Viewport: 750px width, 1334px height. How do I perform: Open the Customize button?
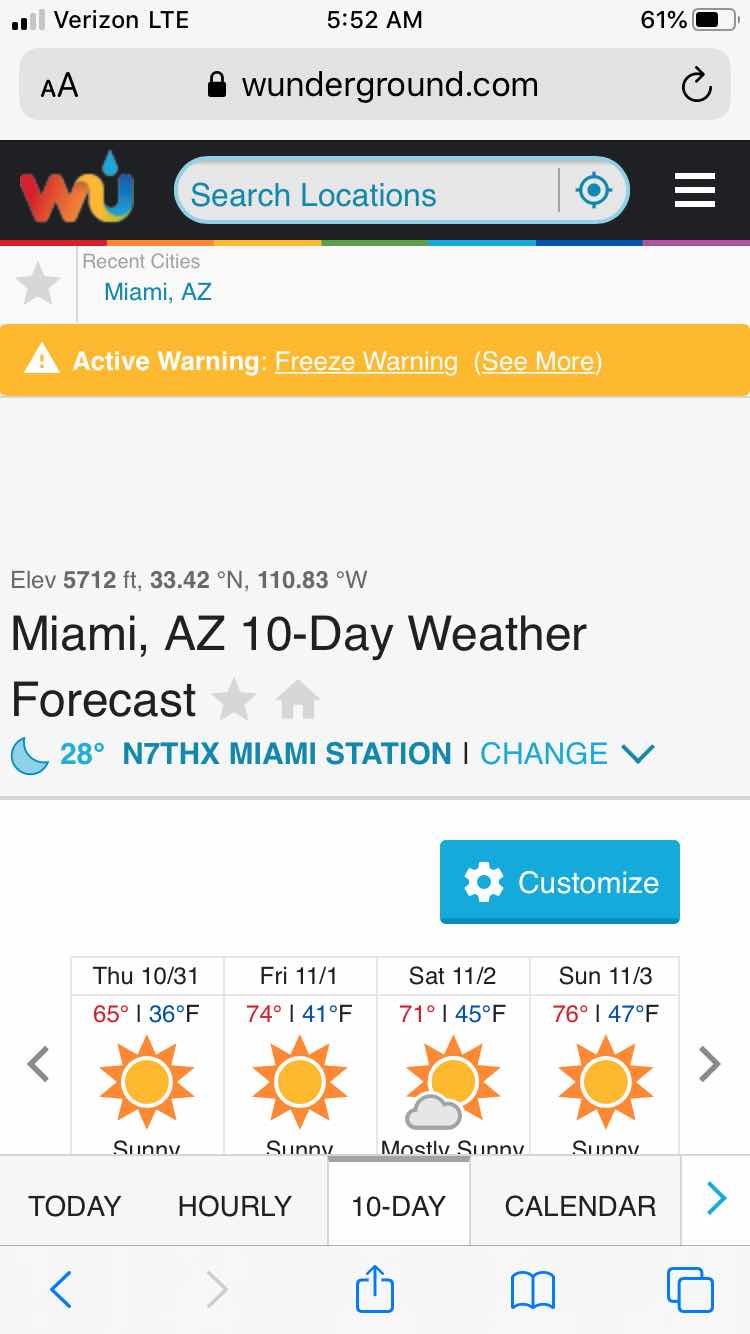pyautogui.click(x=560, y=882)
